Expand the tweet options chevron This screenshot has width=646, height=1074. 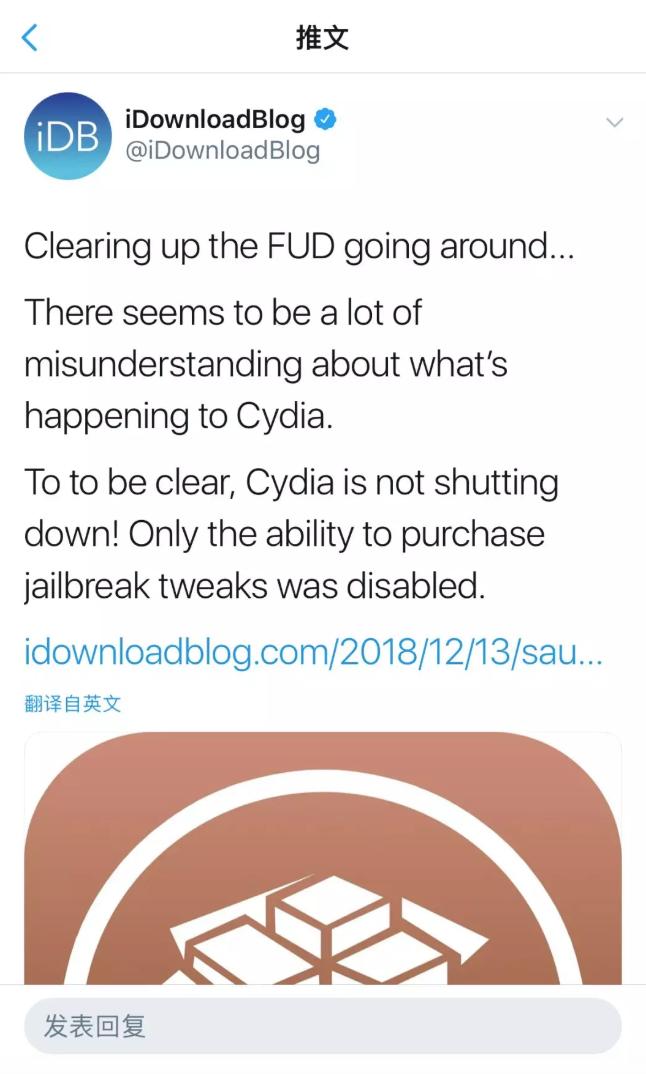614,123
